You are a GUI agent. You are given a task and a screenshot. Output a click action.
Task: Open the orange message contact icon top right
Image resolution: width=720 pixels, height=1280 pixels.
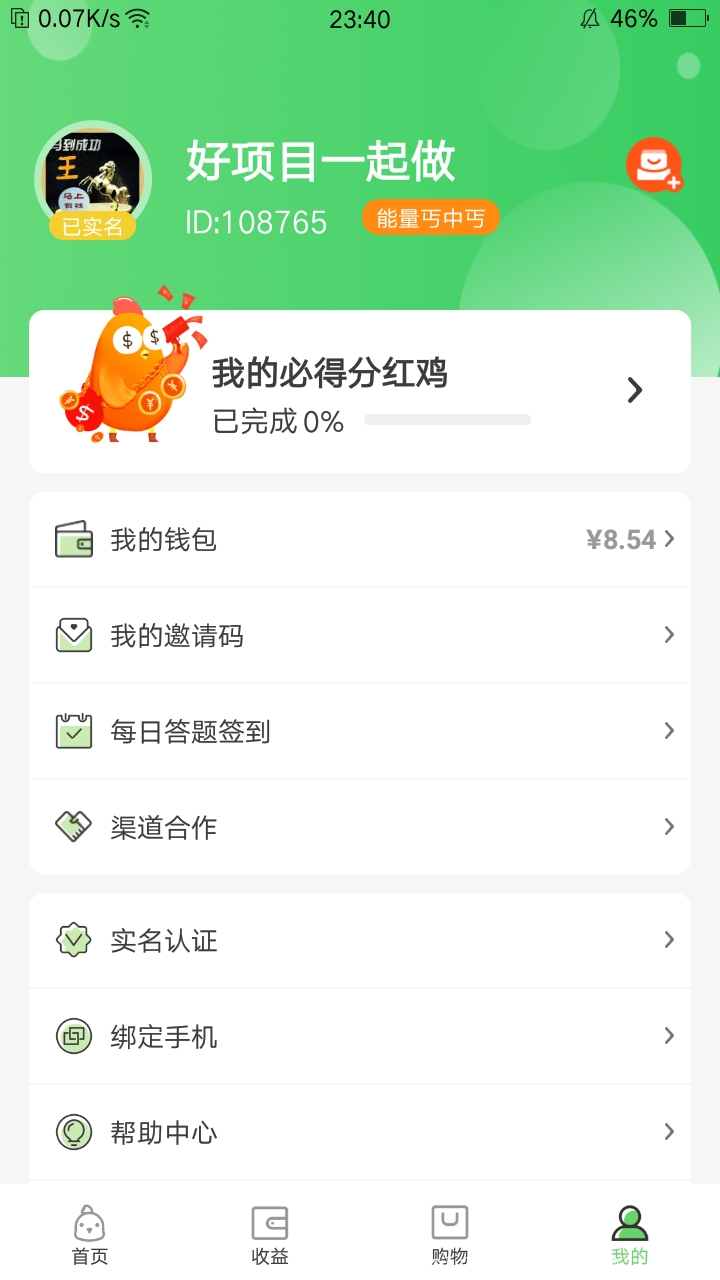pyautogui.click(x=654, y=166)
